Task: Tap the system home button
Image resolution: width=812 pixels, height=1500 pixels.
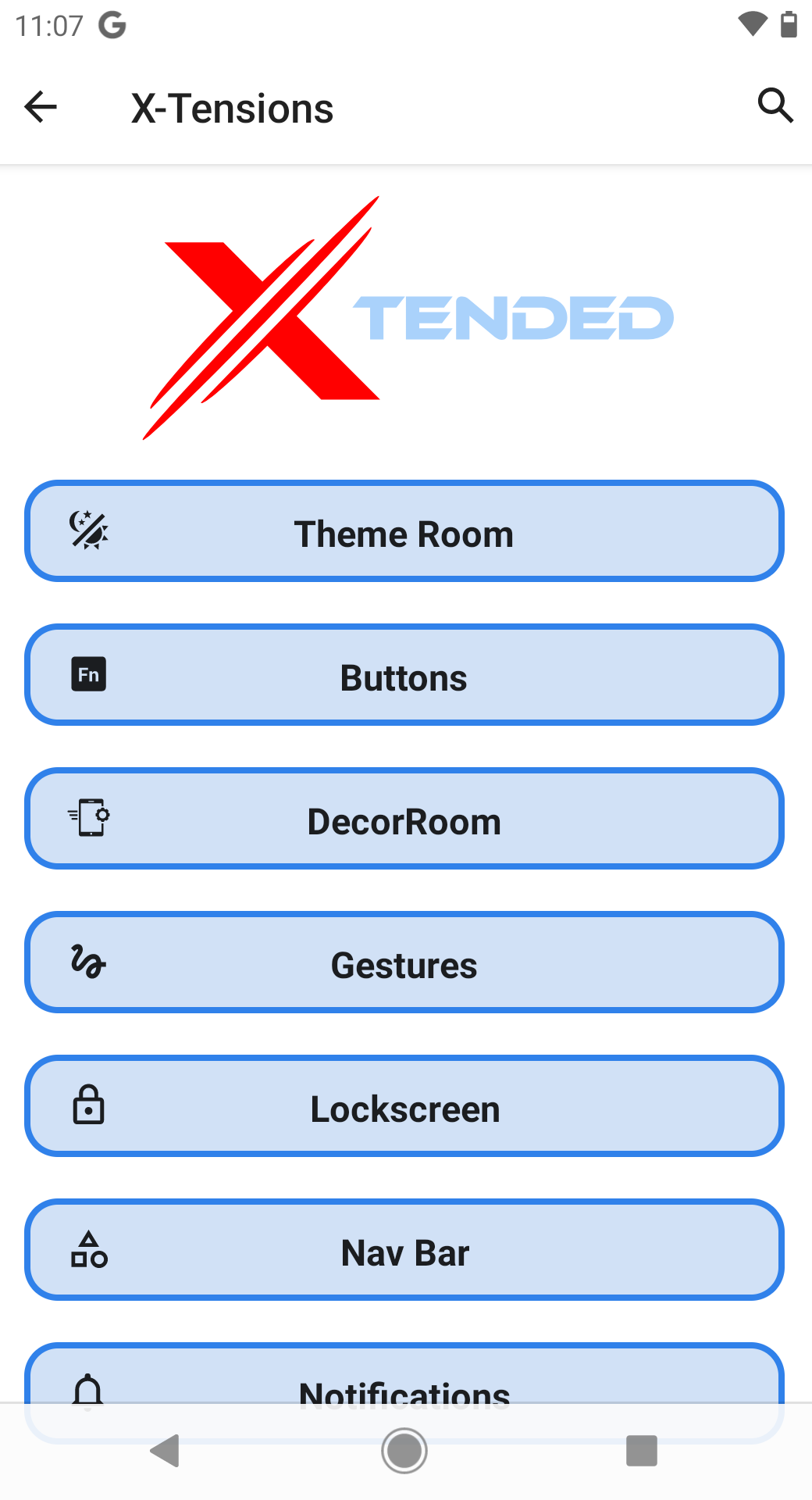Action: point(404,1451)
